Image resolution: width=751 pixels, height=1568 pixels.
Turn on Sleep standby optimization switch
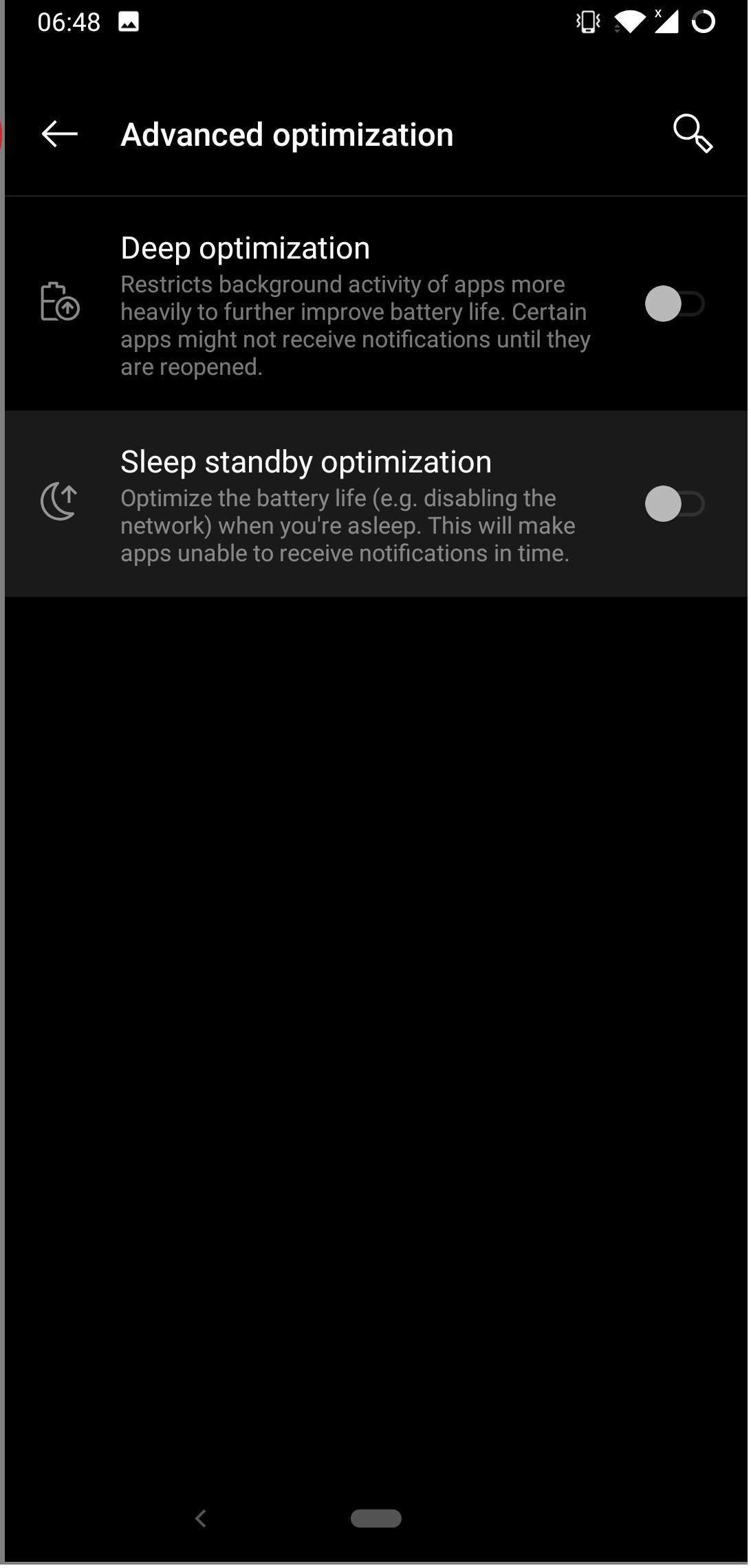(674, 504)
